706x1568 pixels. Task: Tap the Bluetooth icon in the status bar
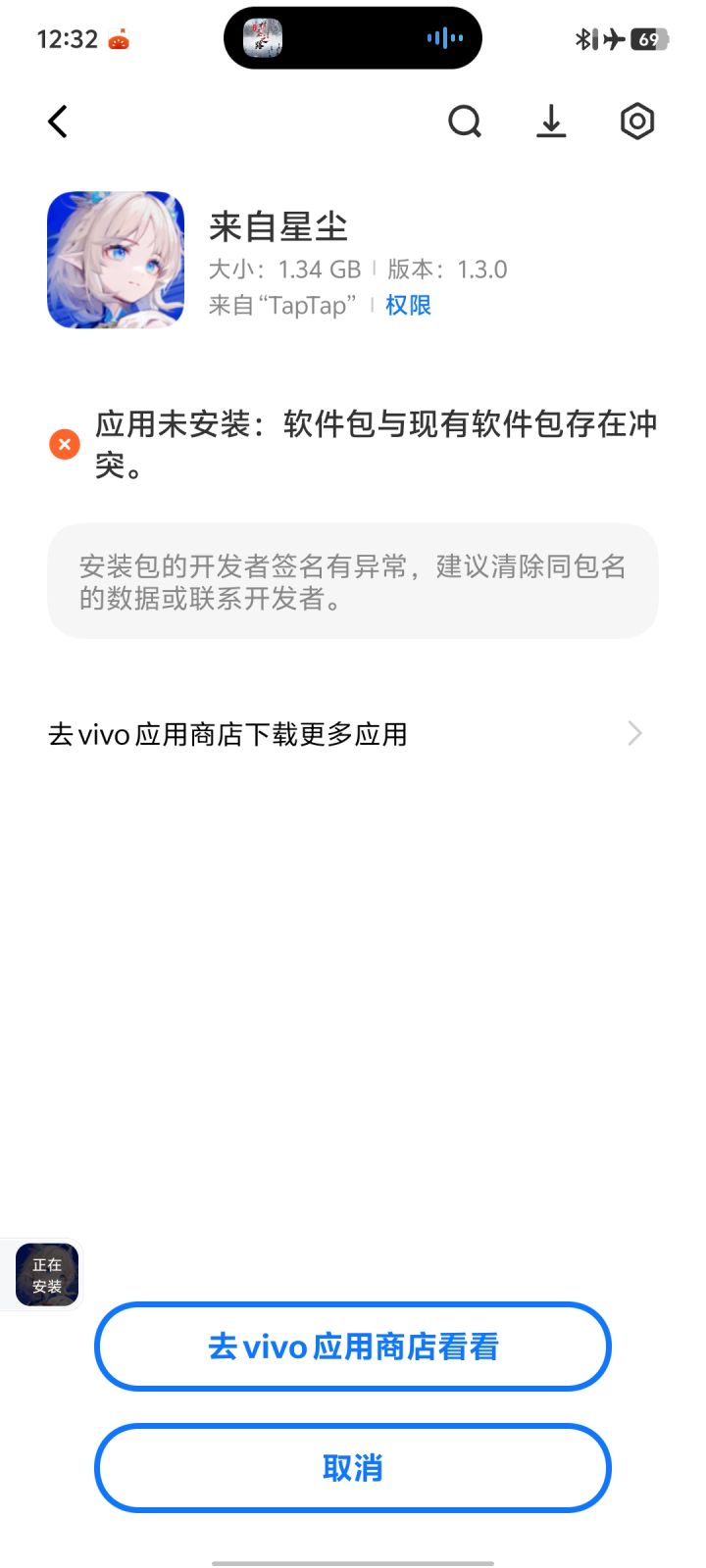[x=585, y=37]
